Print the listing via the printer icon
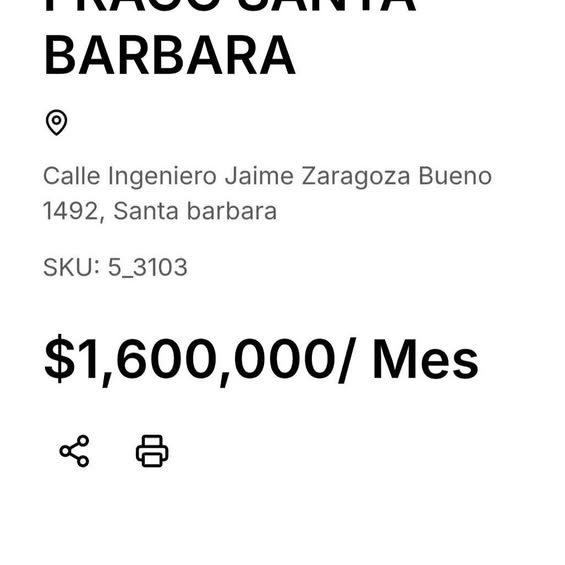The height and width of the screenshot is (565, 565). pyautogui.click(x=152, y=451)
